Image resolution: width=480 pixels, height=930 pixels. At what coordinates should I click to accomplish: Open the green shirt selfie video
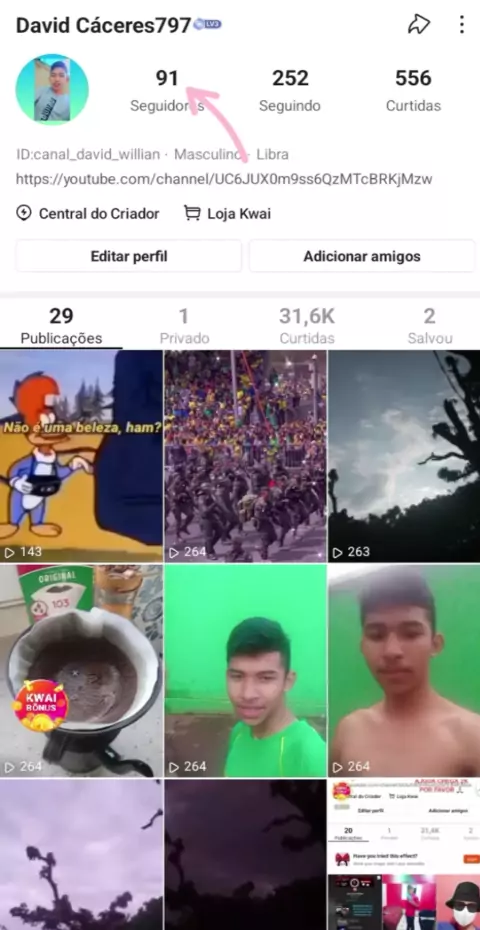tap(245, 671)
